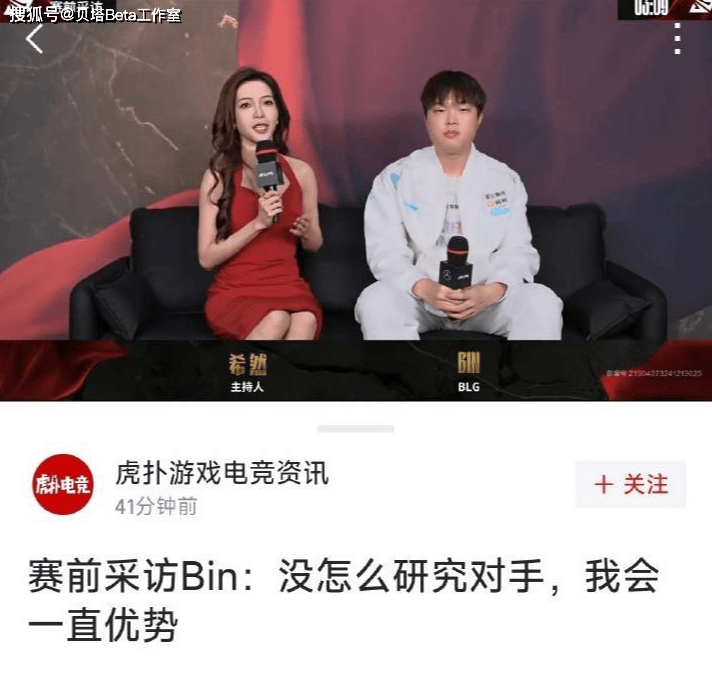Go back using the back arrow
Viewport: 712px width, 673px height.
pyautogui.click(x=36, y=39)
